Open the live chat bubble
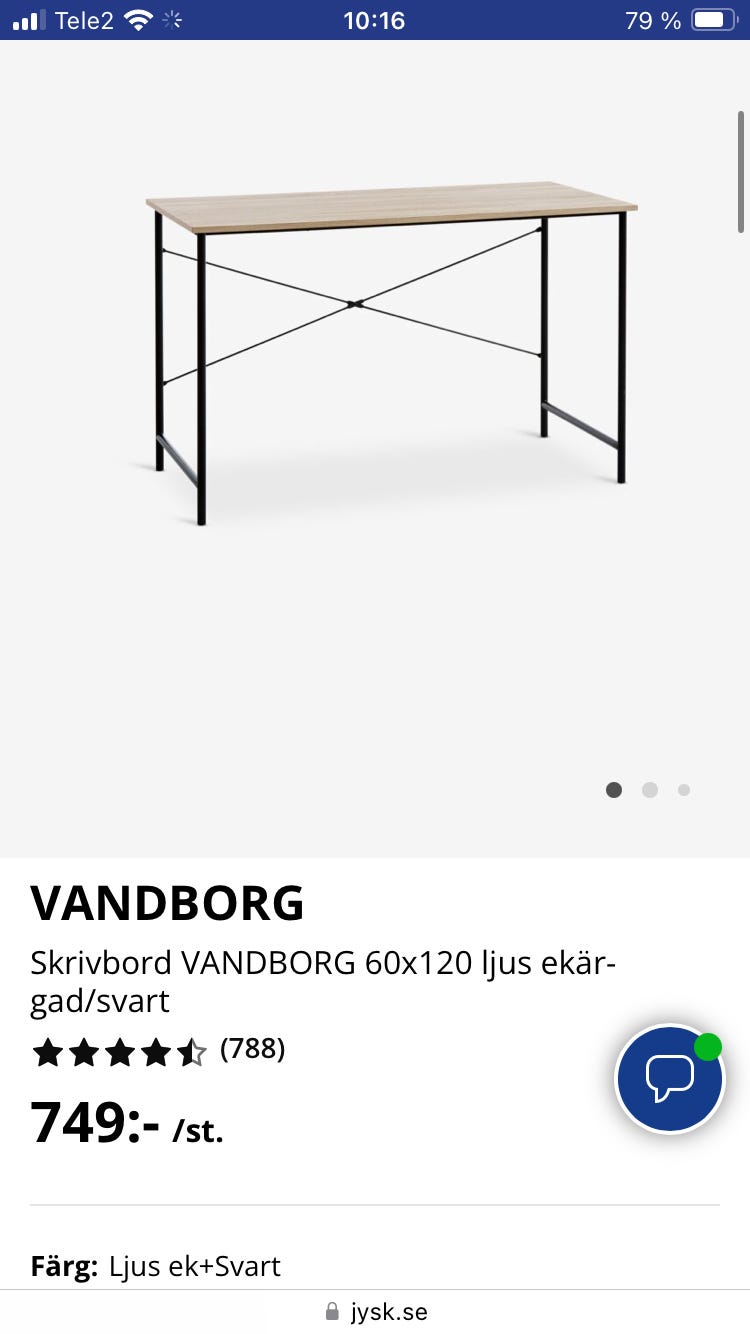Screen dimensions: 750x1334 point(669,1078)
